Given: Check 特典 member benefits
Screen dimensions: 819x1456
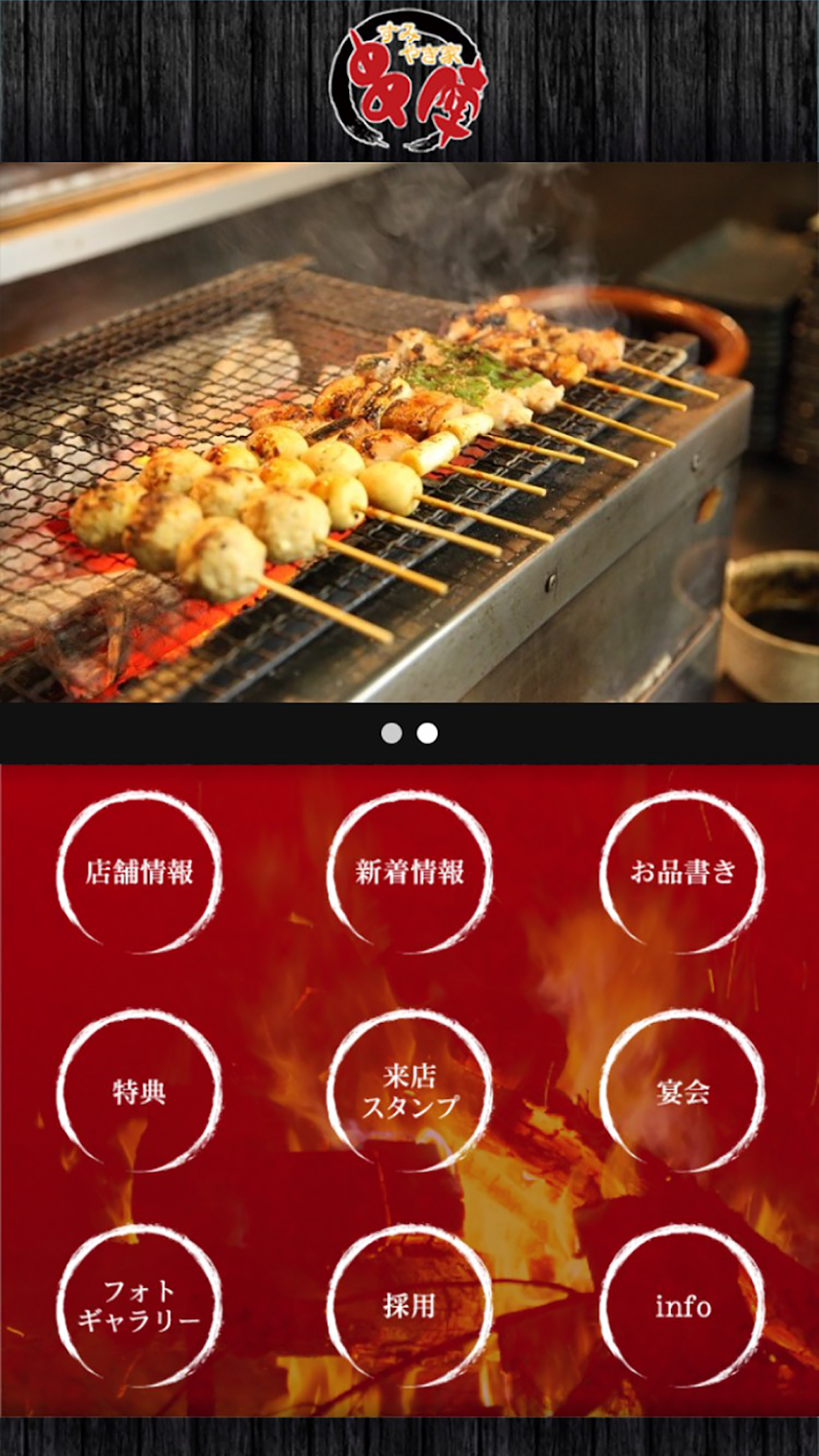Looking at the screenshot, I should coord(139,1091).
